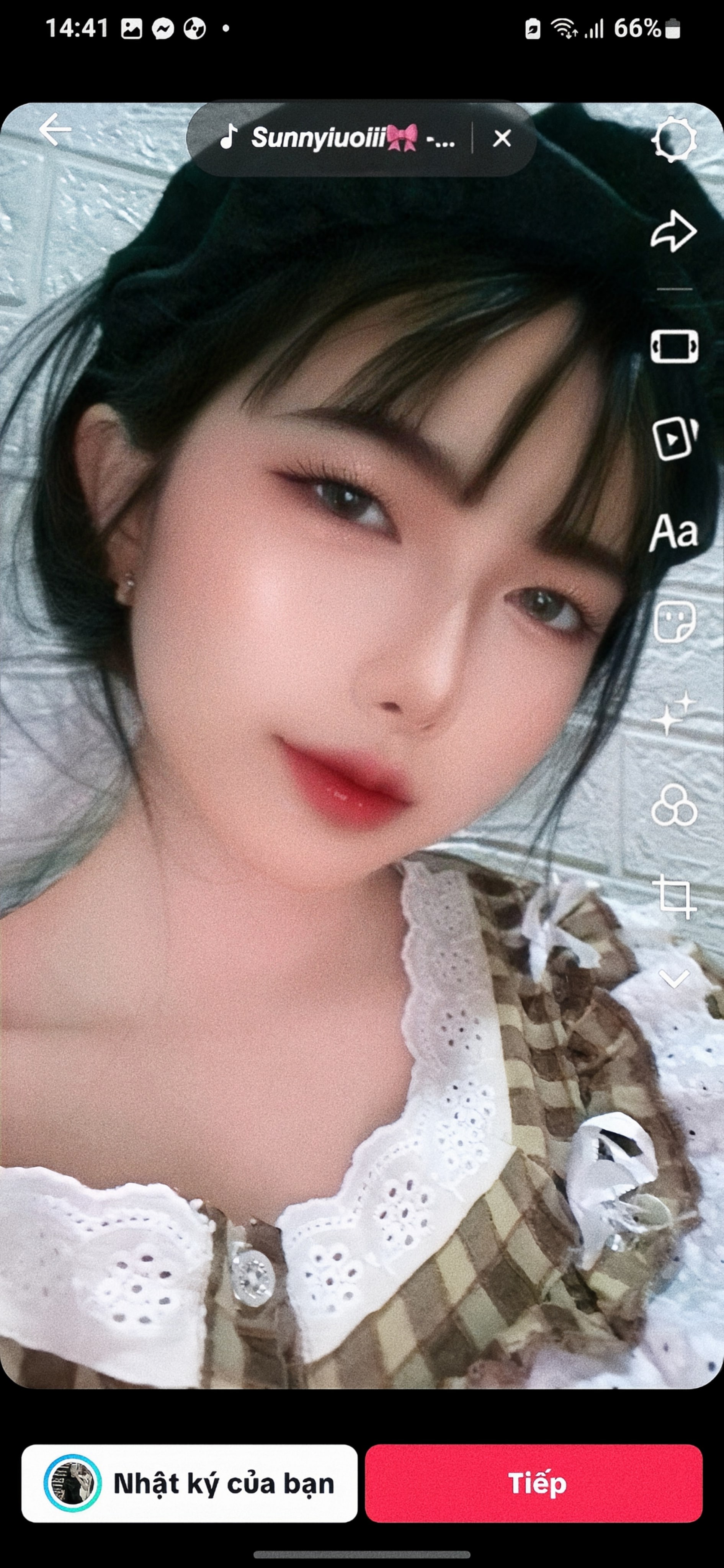Open the filters three-circles icon
Image resolution: width=724 pixels, height=1568 pixels.
click(x=674, y=805)
